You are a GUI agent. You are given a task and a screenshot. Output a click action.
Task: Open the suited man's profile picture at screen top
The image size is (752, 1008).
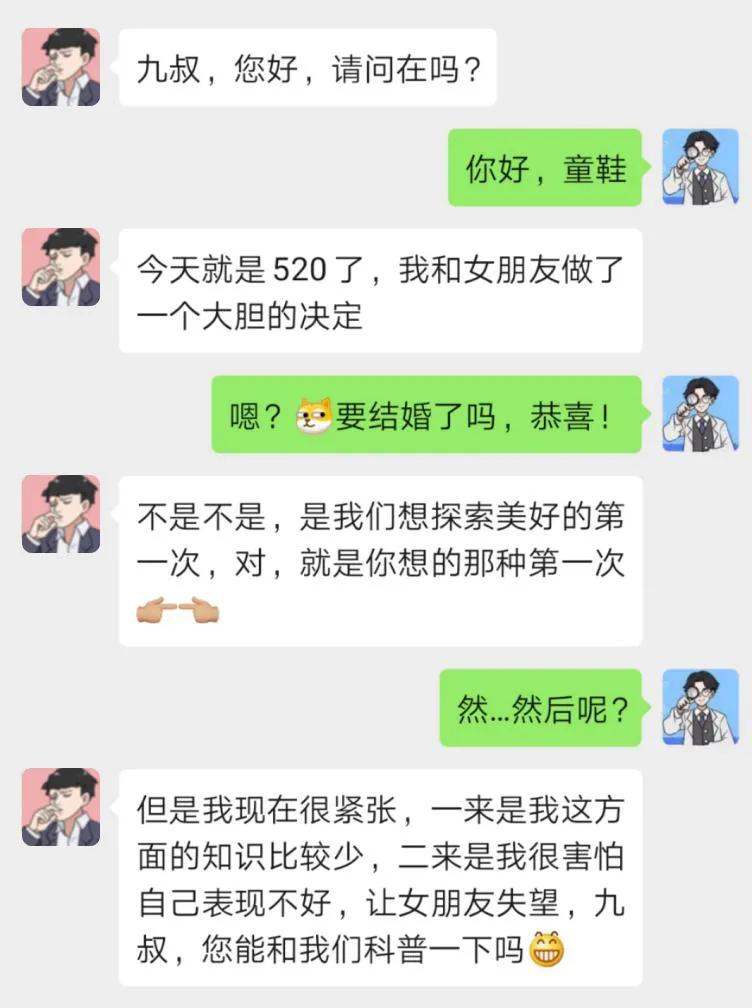(61, 68)
